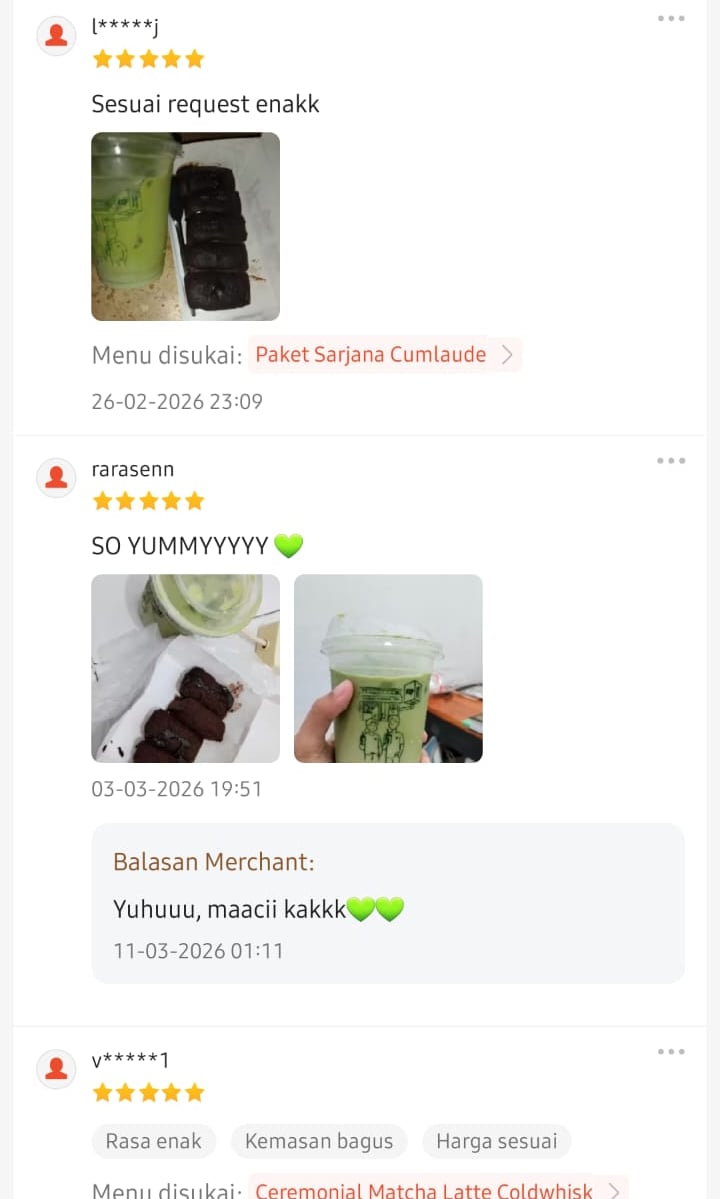View rarasenn's profile avatar

(x=57, y=478)
